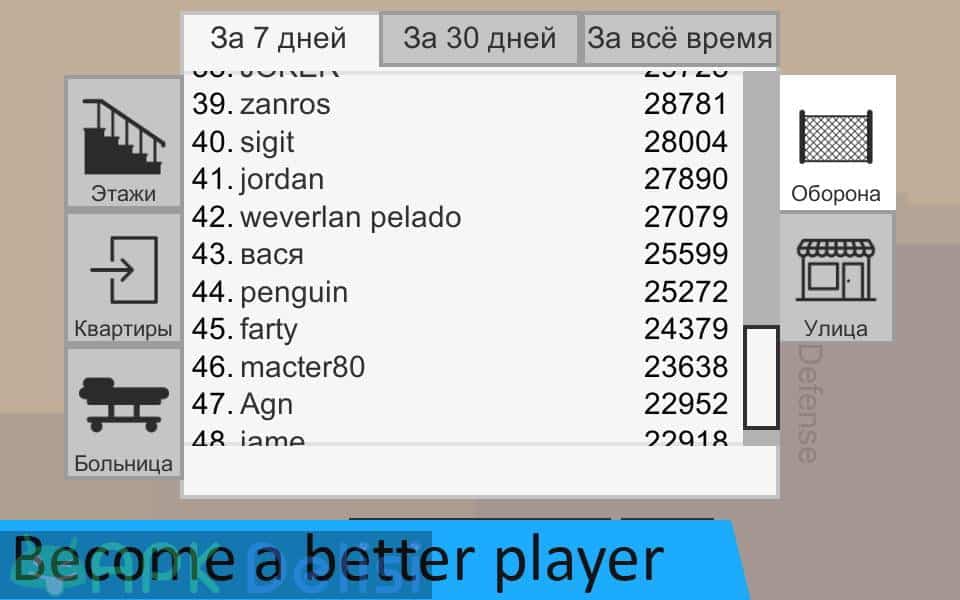960x600 pixels.
Task: Go to Больница
Action: [123, 413]
